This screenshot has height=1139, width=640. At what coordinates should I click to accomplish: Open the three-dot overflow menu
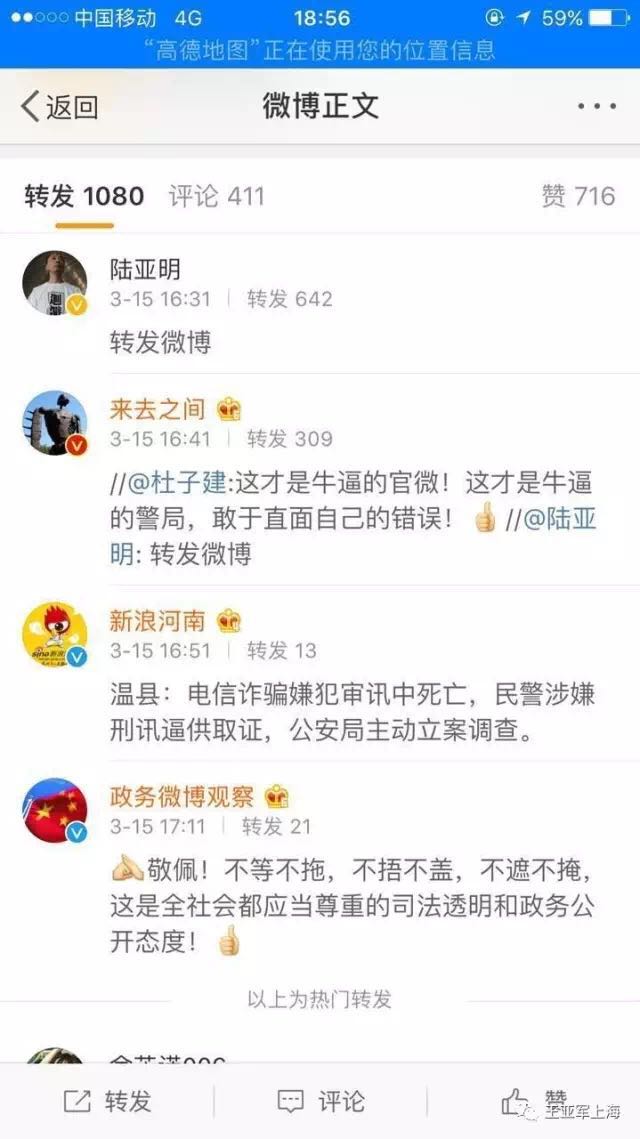point(596,106)
